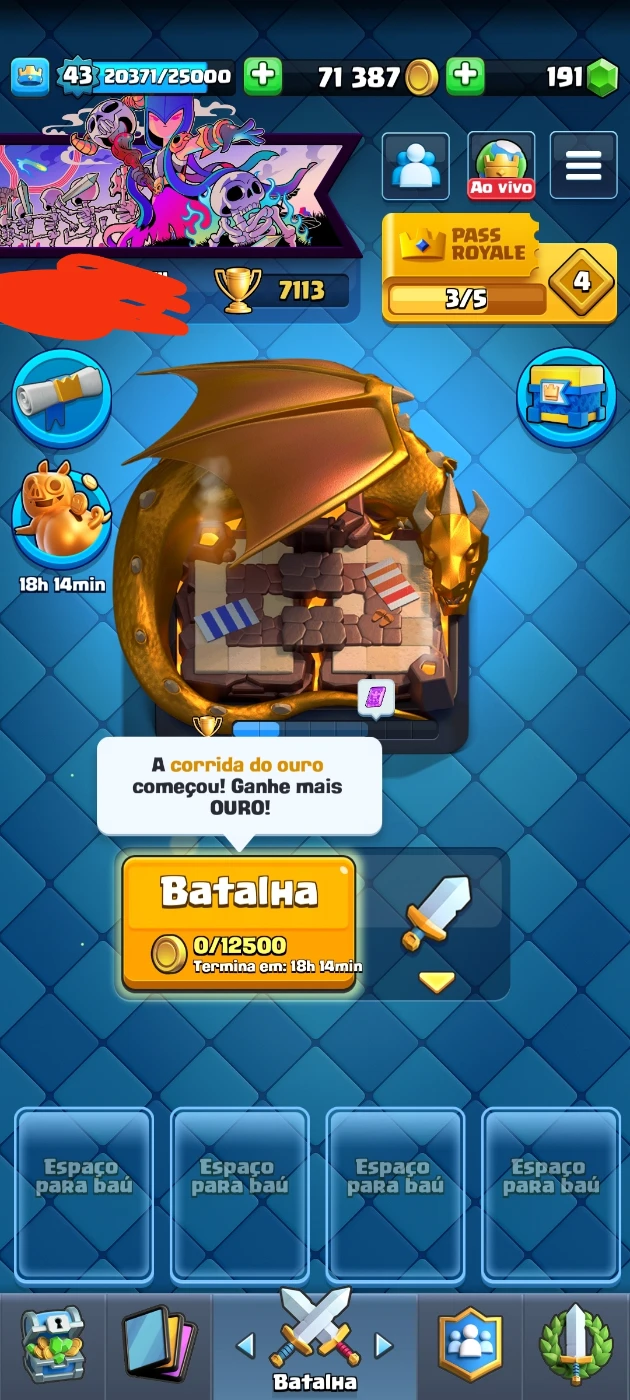Tap the king level 43 badge
This screenshot has width=630, height=1400.
point(78,76)
